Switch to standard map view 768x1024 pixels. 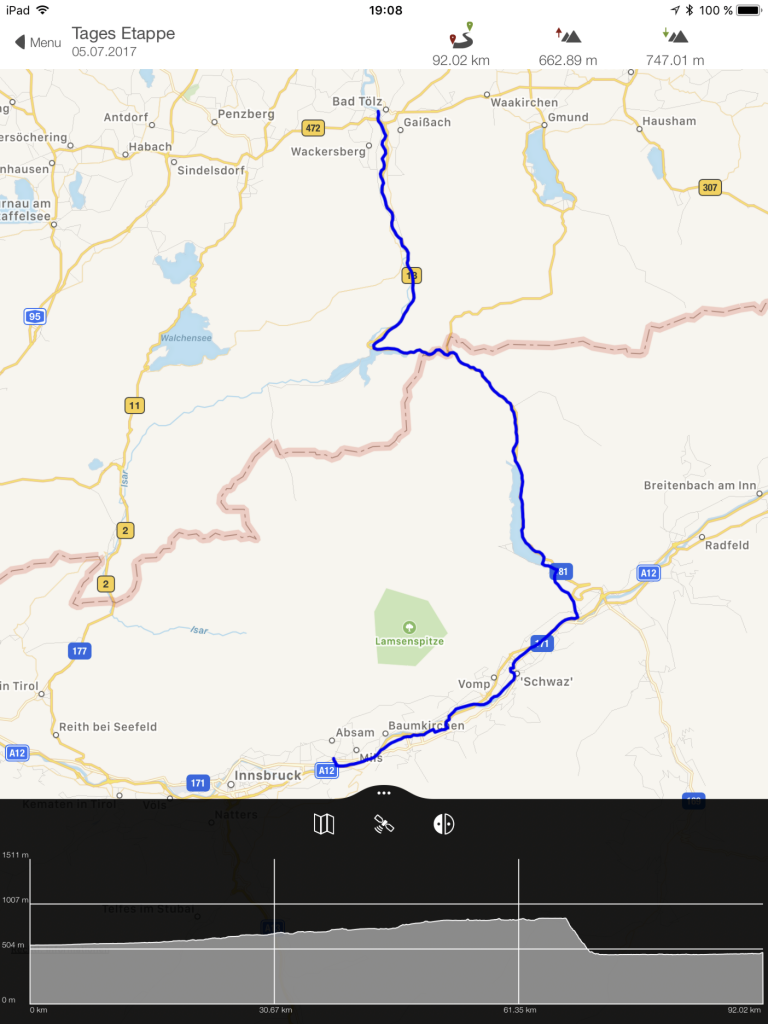[323, 824]
